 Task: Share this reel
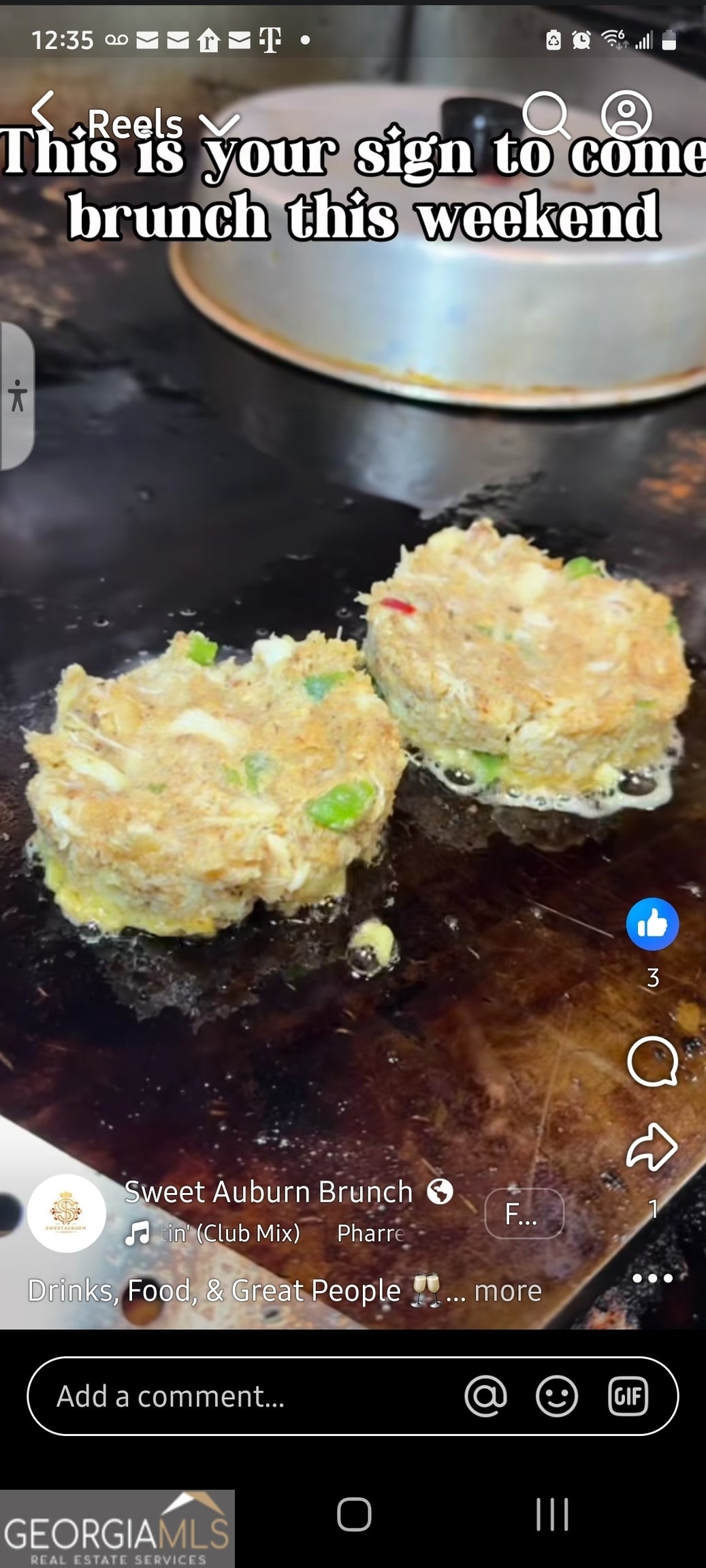[652, 1147]
